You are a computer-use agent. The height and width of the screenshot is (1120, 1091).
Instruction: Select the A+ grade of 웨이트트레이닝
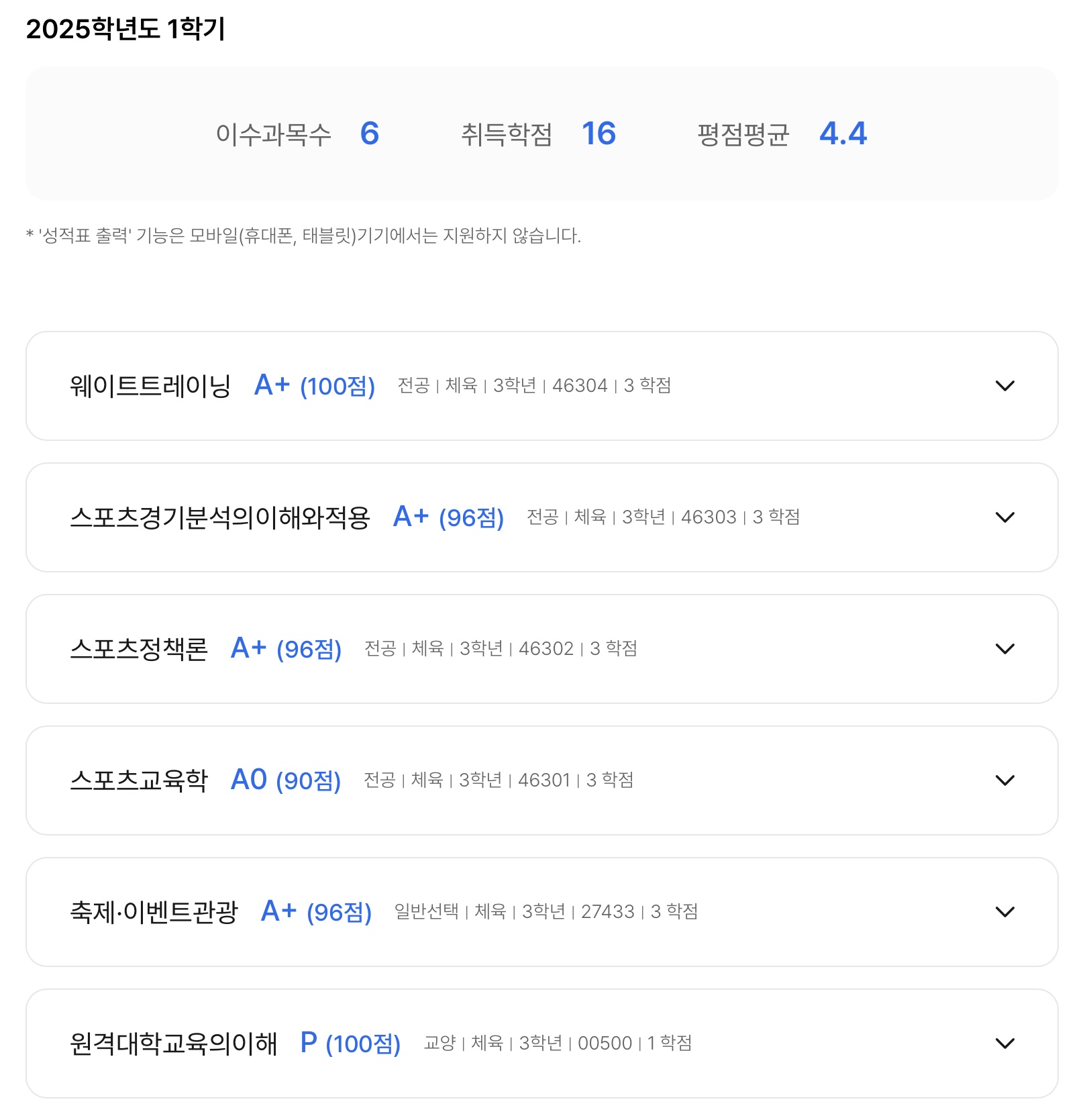314,385
